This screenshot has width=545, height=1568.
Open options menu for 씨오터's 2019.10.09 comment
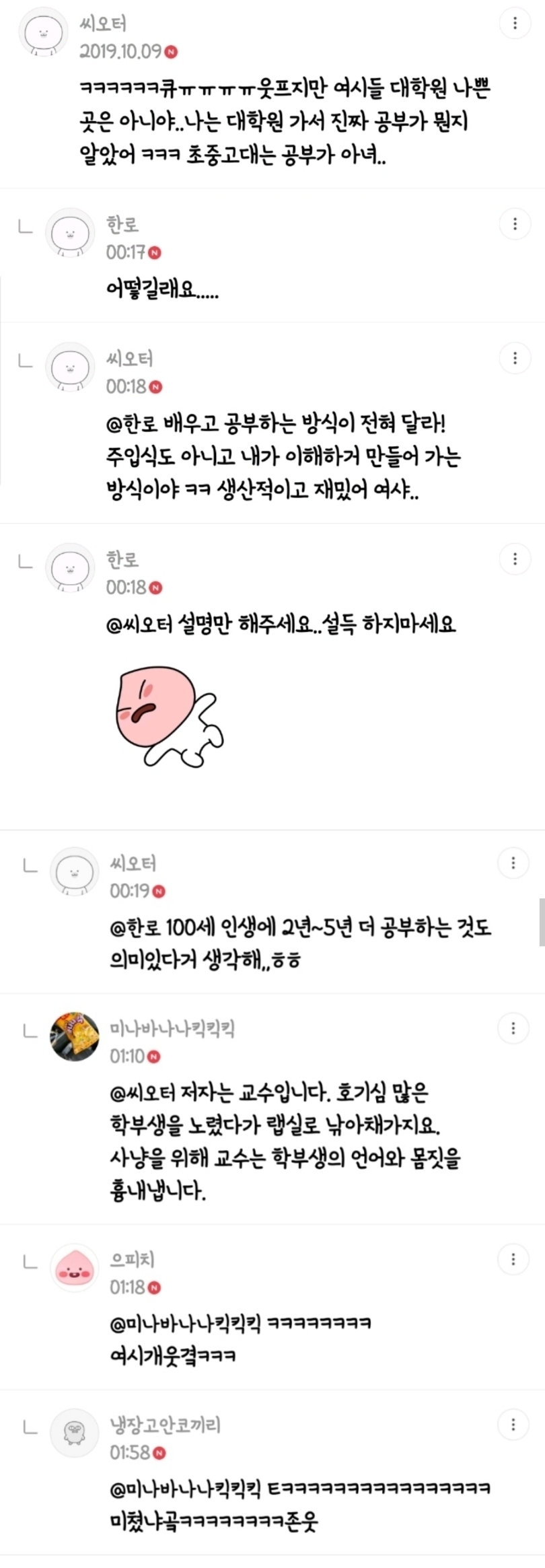tap(515, 24)
